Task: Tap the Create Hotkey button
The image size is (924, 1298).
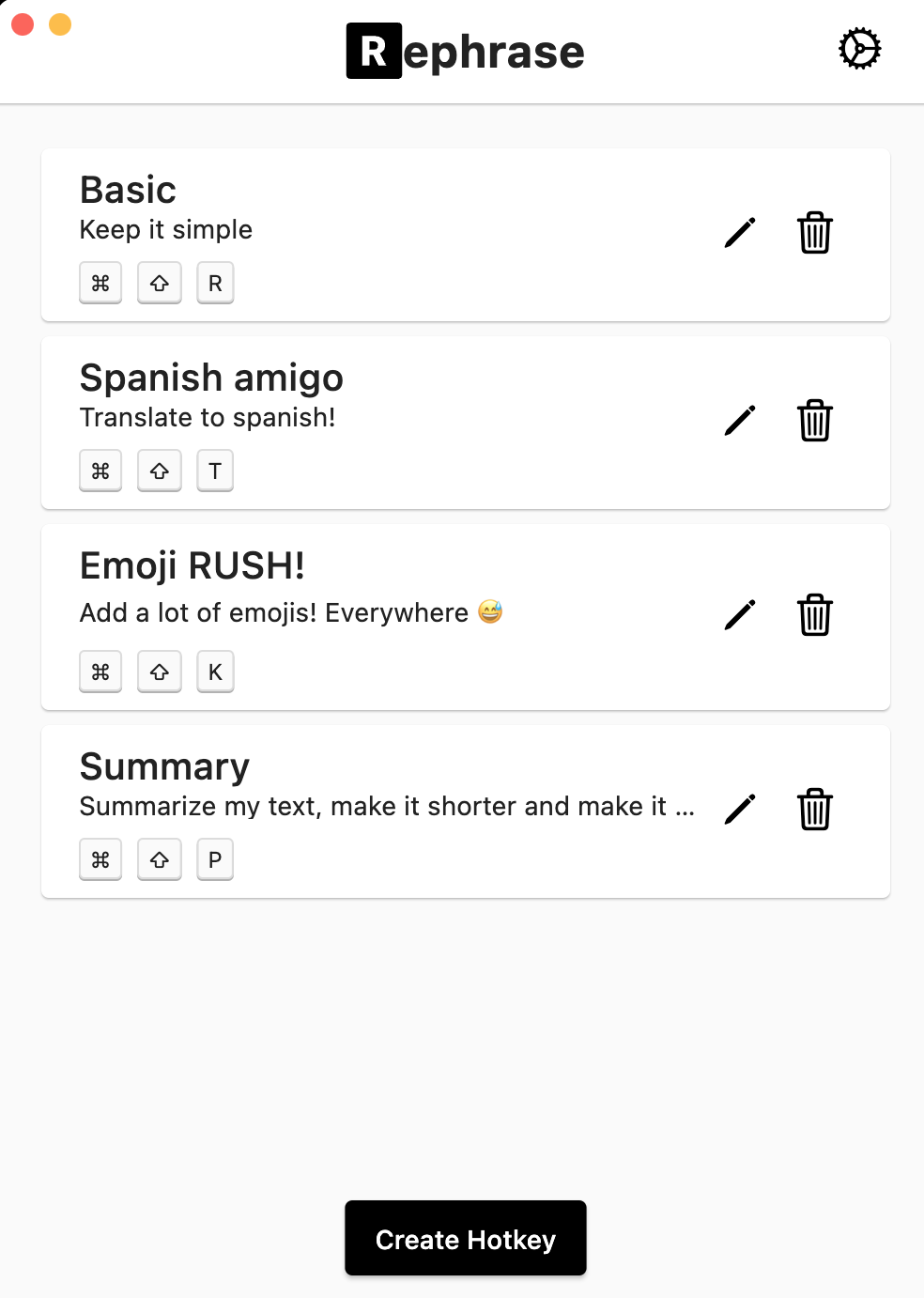Action: (x=466, y=1238)
